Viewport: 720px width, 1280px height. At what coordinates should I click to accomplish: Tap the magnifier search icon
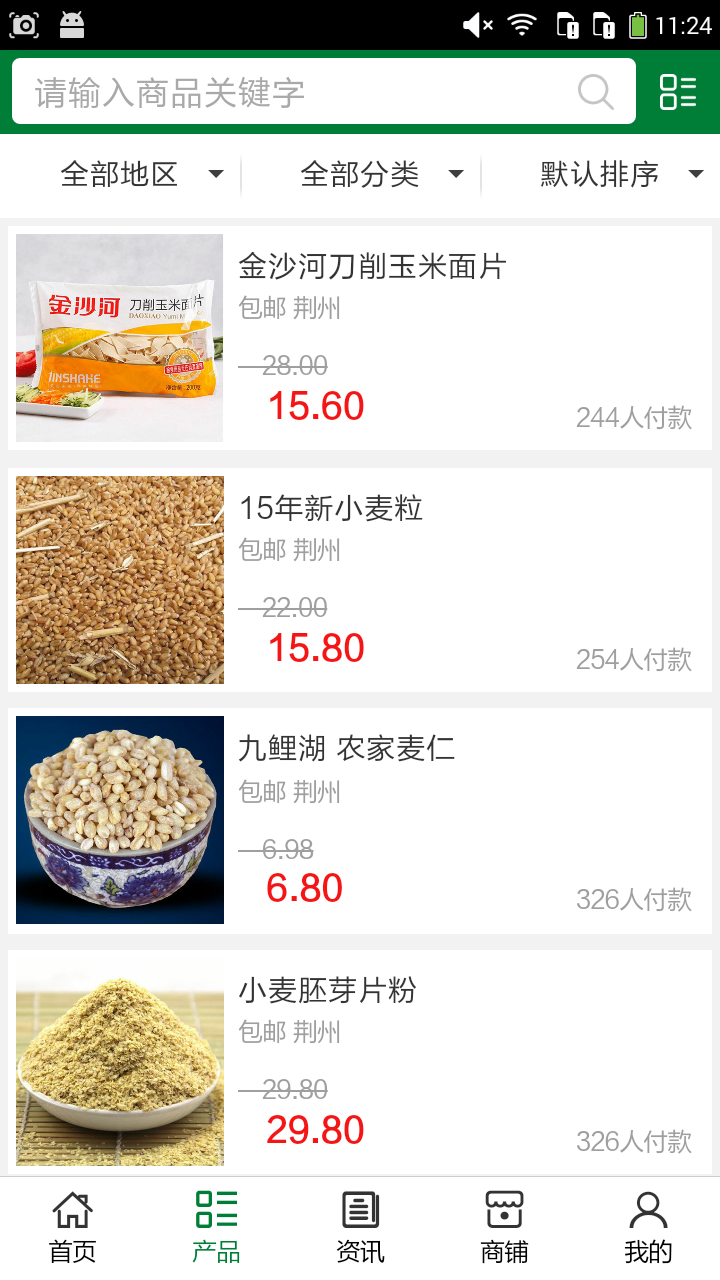point(596,92)
